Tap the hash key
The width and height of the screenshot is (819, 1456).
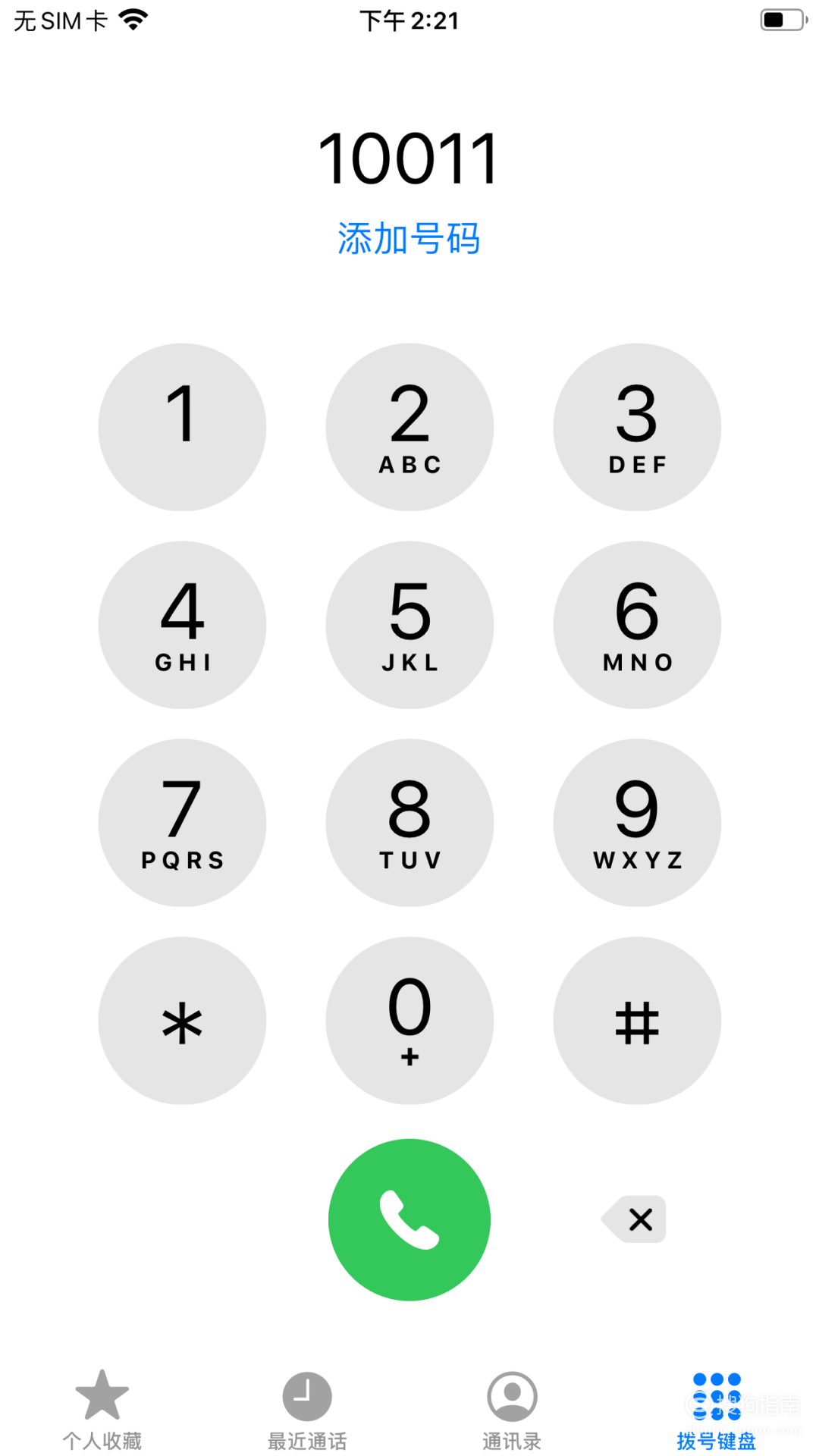click(x=637, y=1021)
